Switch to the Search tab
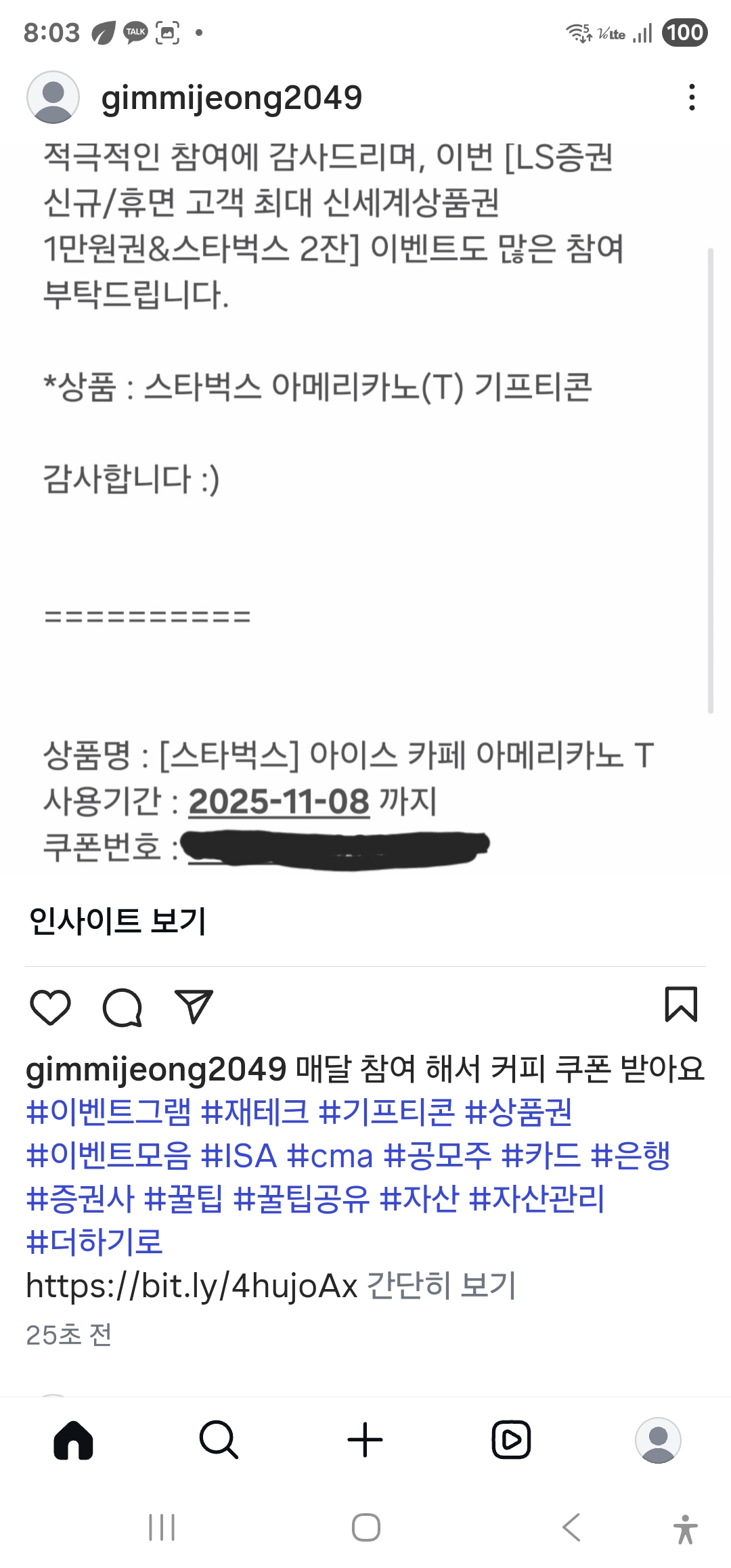This screenshot has height=1568, width=731. pyautogui.click(x=219, y=1441)
